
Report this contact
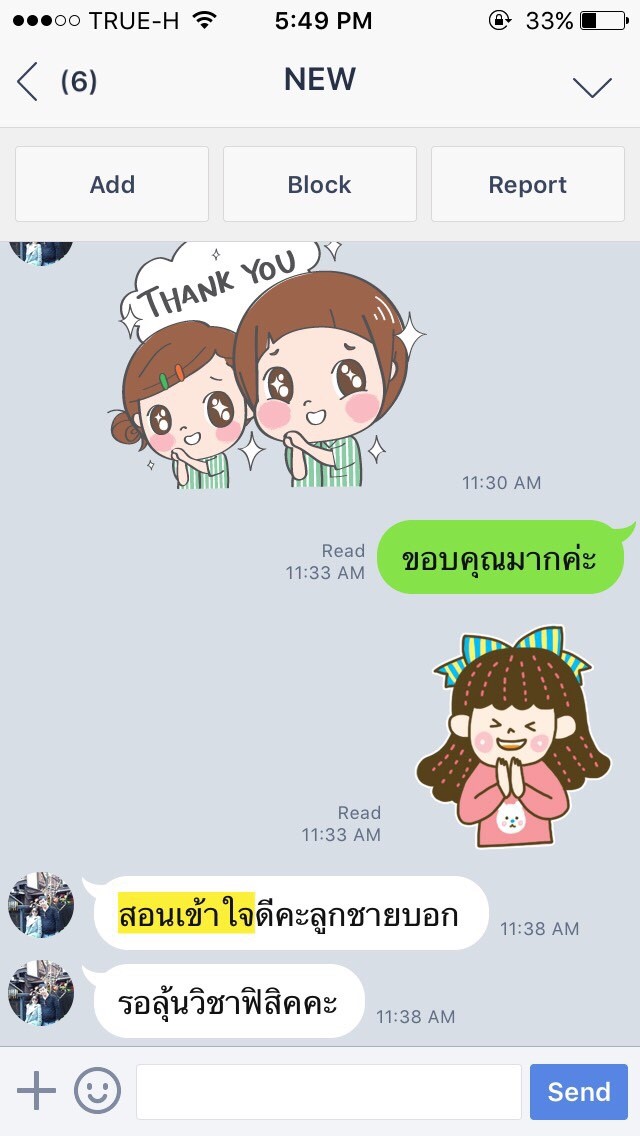528,184
